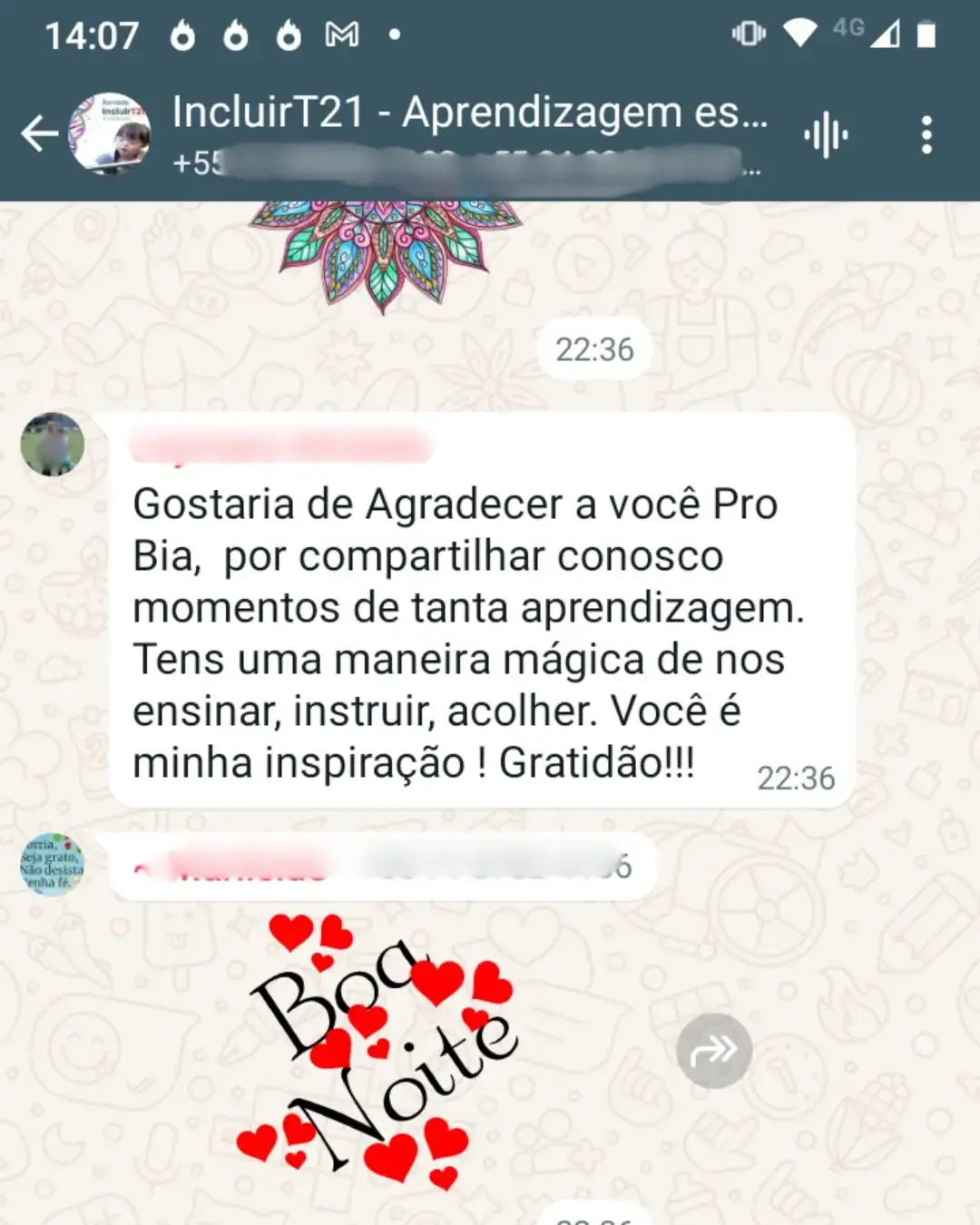
Task: Start a voice chat via the waveform icon
Action: 826,135
